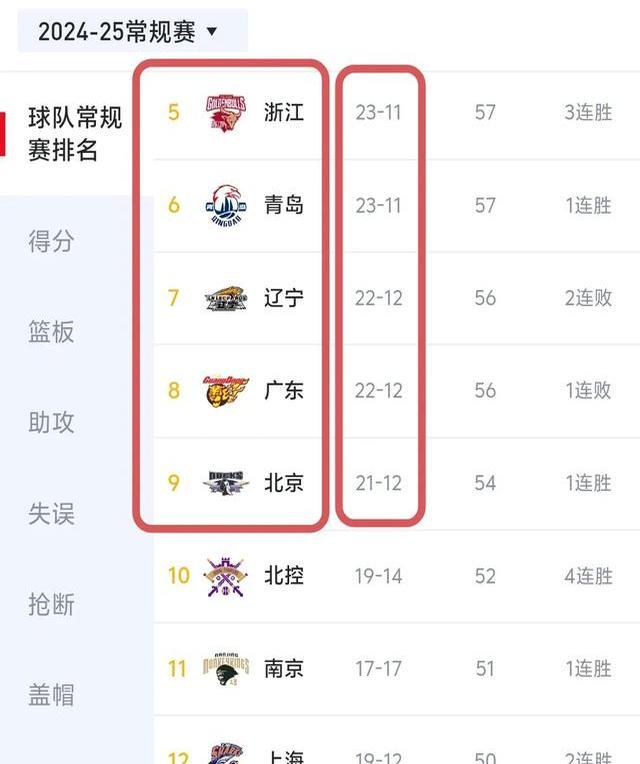Select the 球队常规赛排名 tab

coord(75,134)
